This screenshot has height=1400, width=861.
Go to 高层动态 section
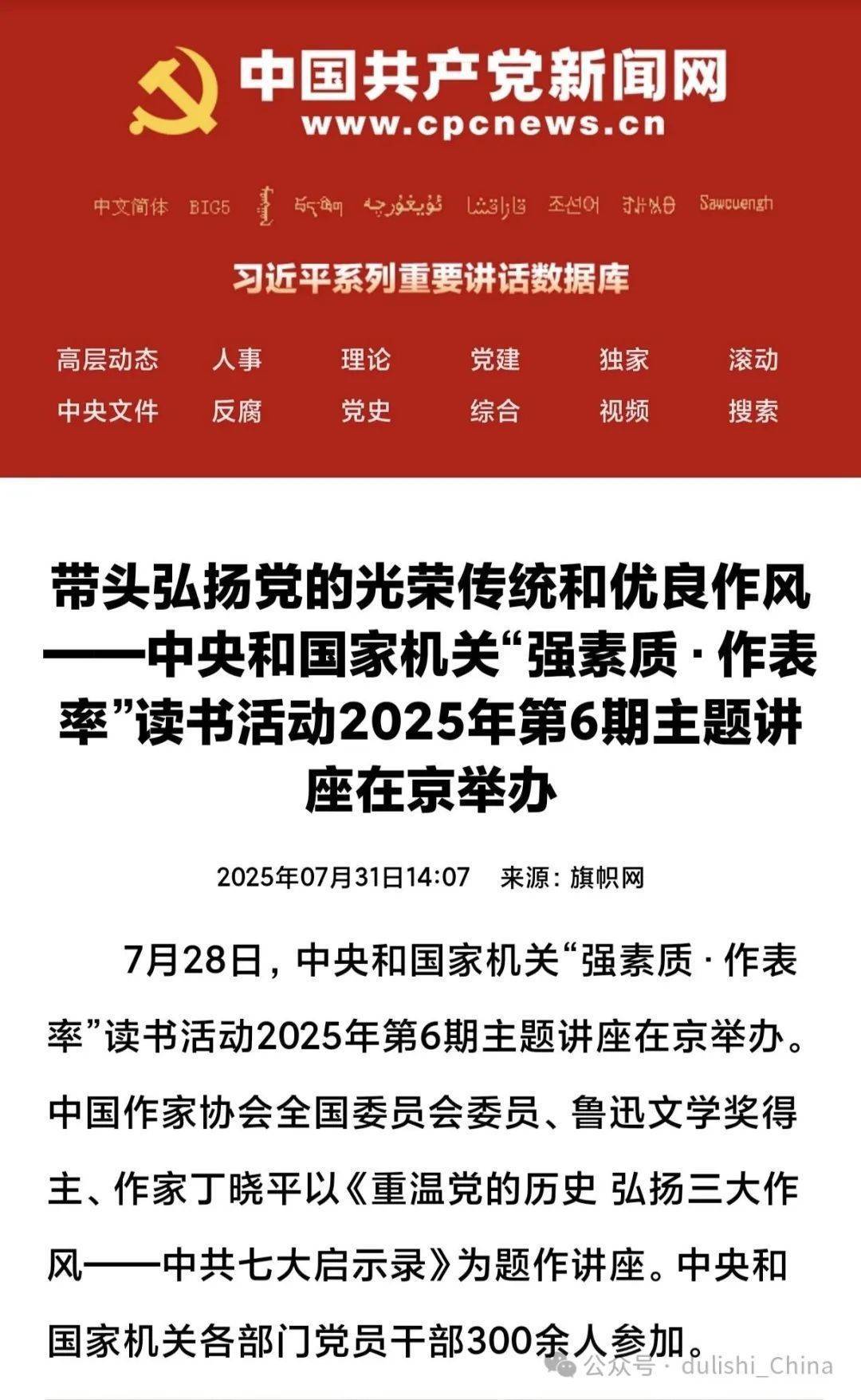coord(108,360)
